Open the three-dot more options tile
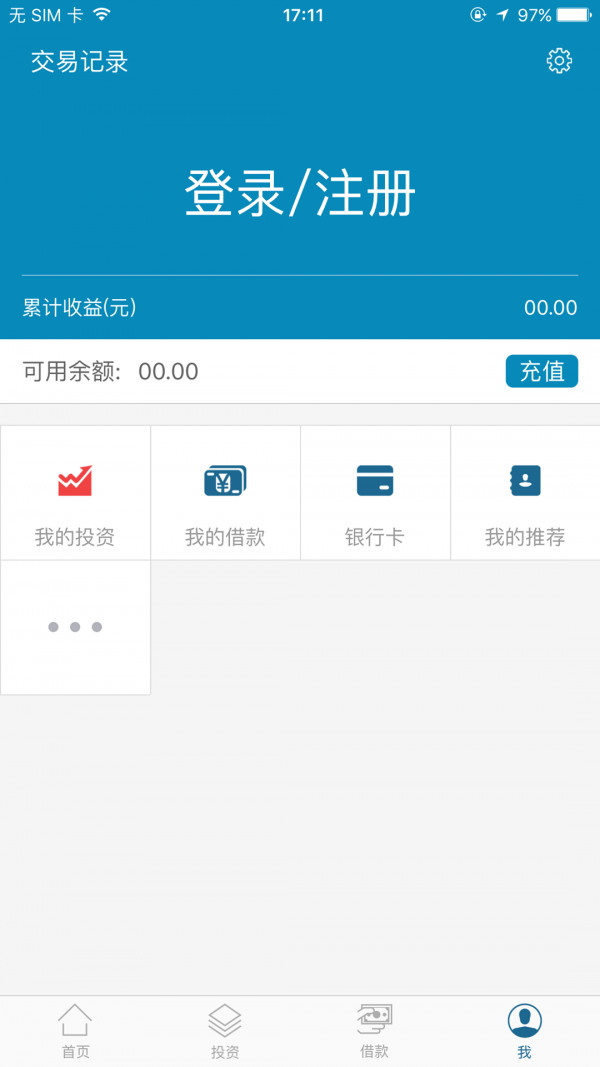The width and height of the screenshot is (600, 1067). point(75,627)
